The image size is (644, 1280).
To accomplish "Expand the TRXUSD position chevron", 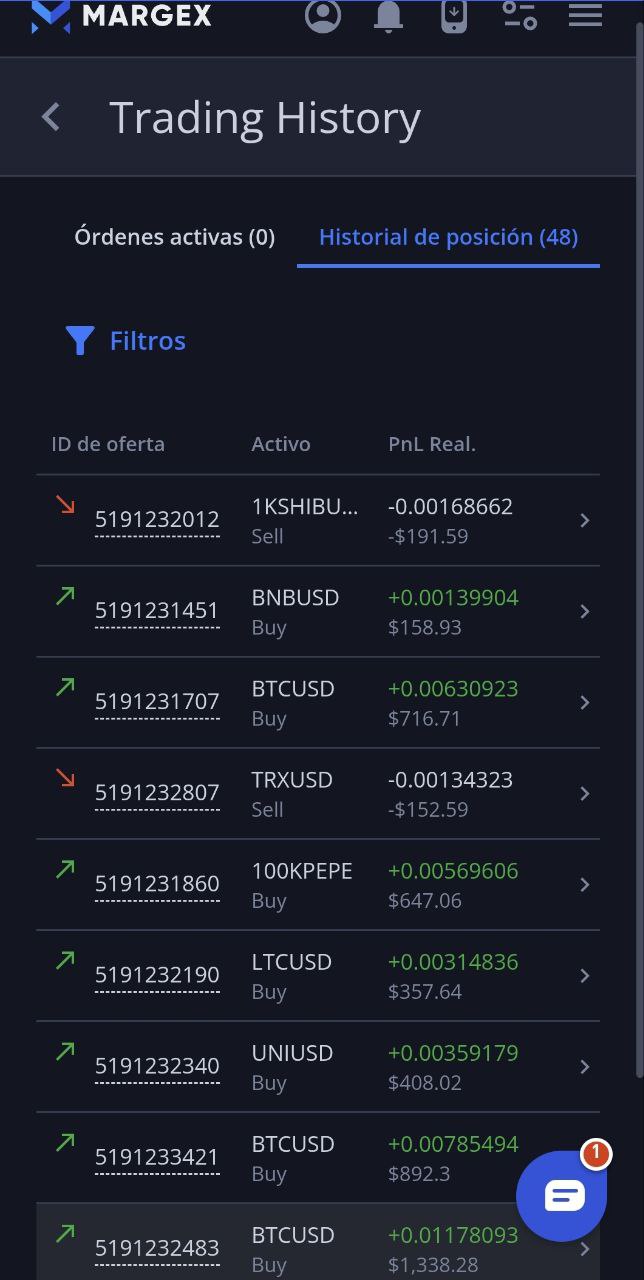I will (x=585, y=794).
